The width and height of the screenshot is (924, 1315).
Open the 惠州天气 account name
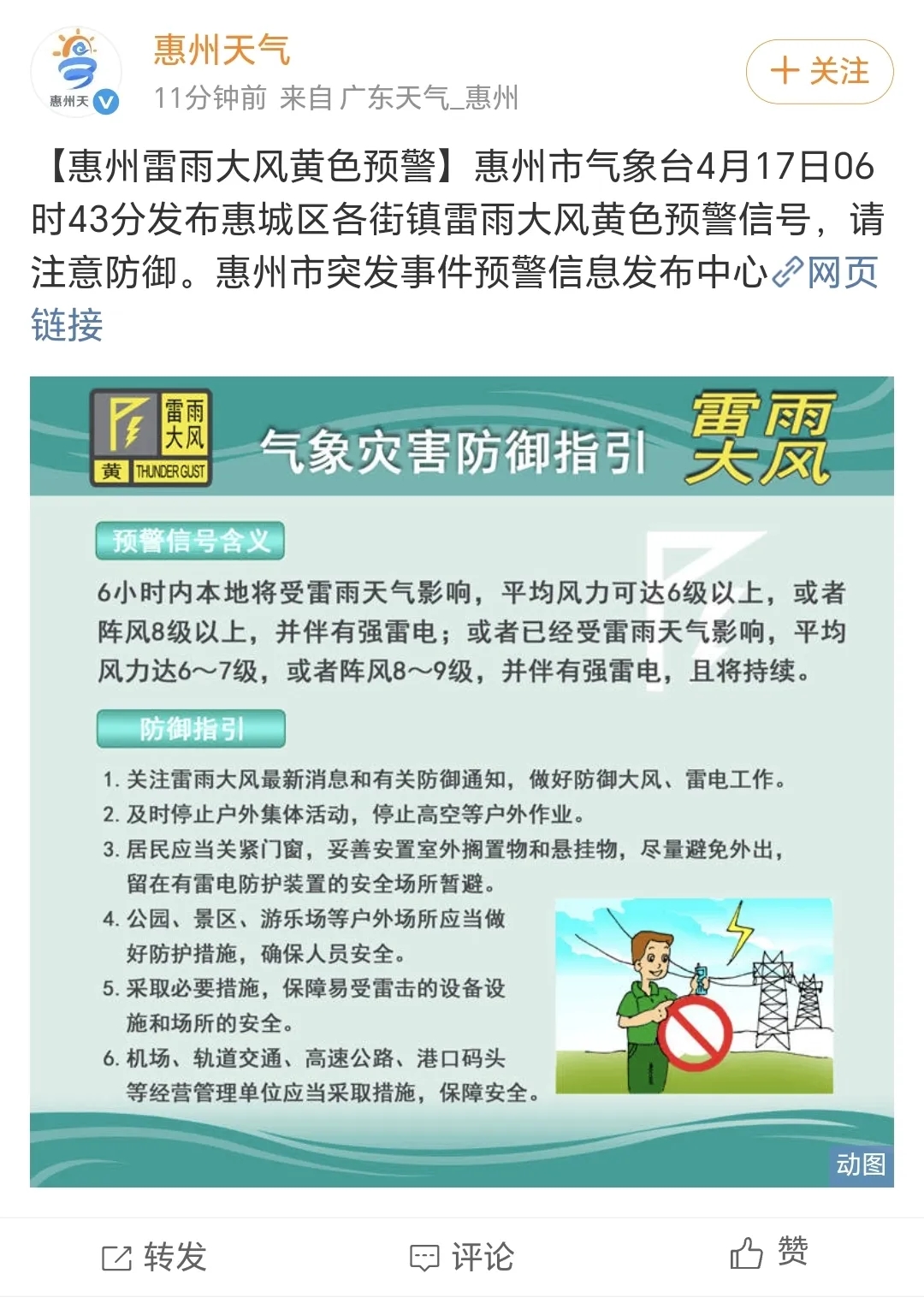[222, 50]
